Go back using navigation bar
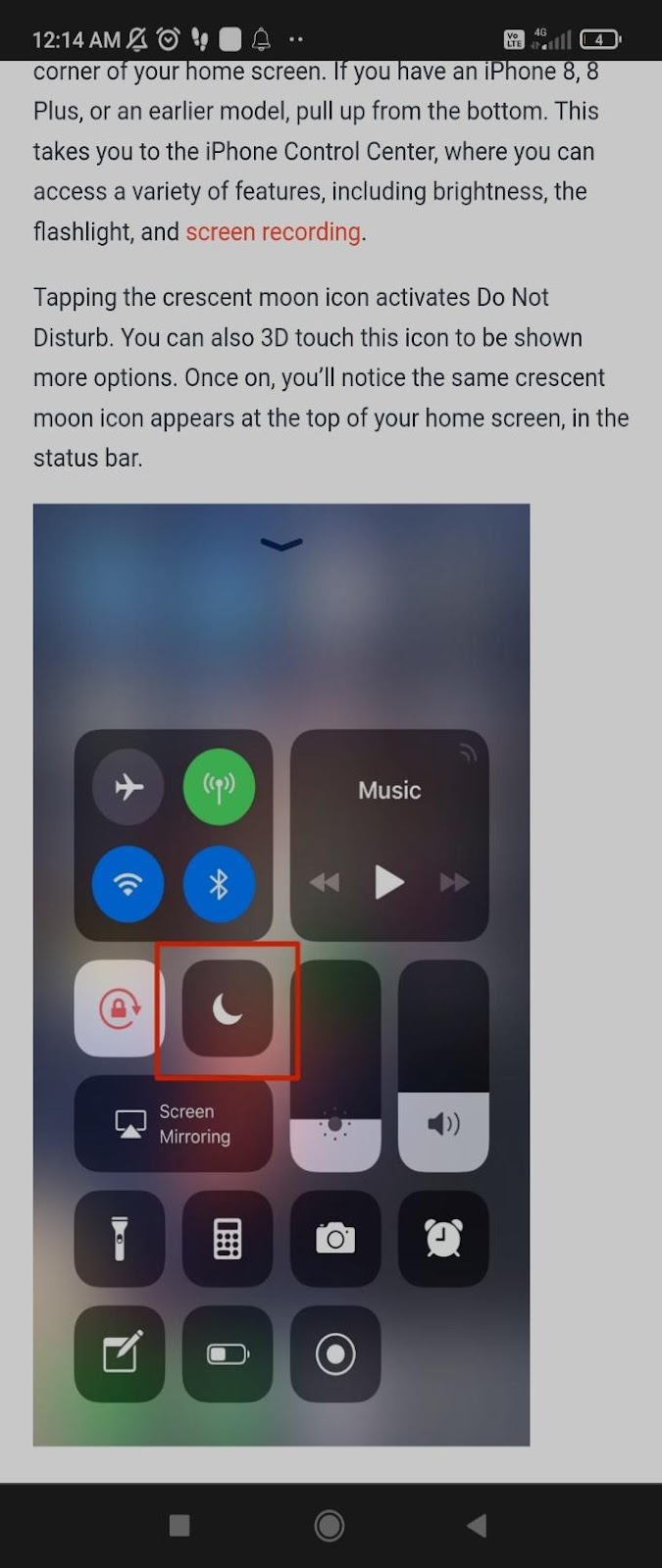 pyautogui.click(x=477, y=1525)
